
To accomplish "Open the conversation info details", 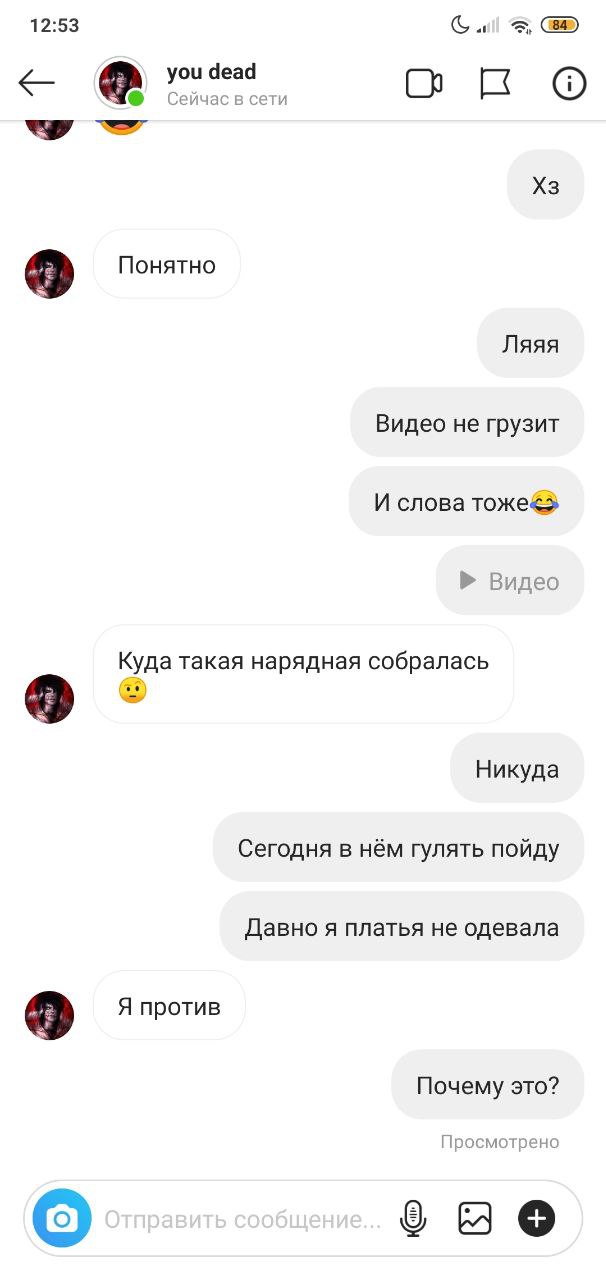I will [x=569, y=83].
